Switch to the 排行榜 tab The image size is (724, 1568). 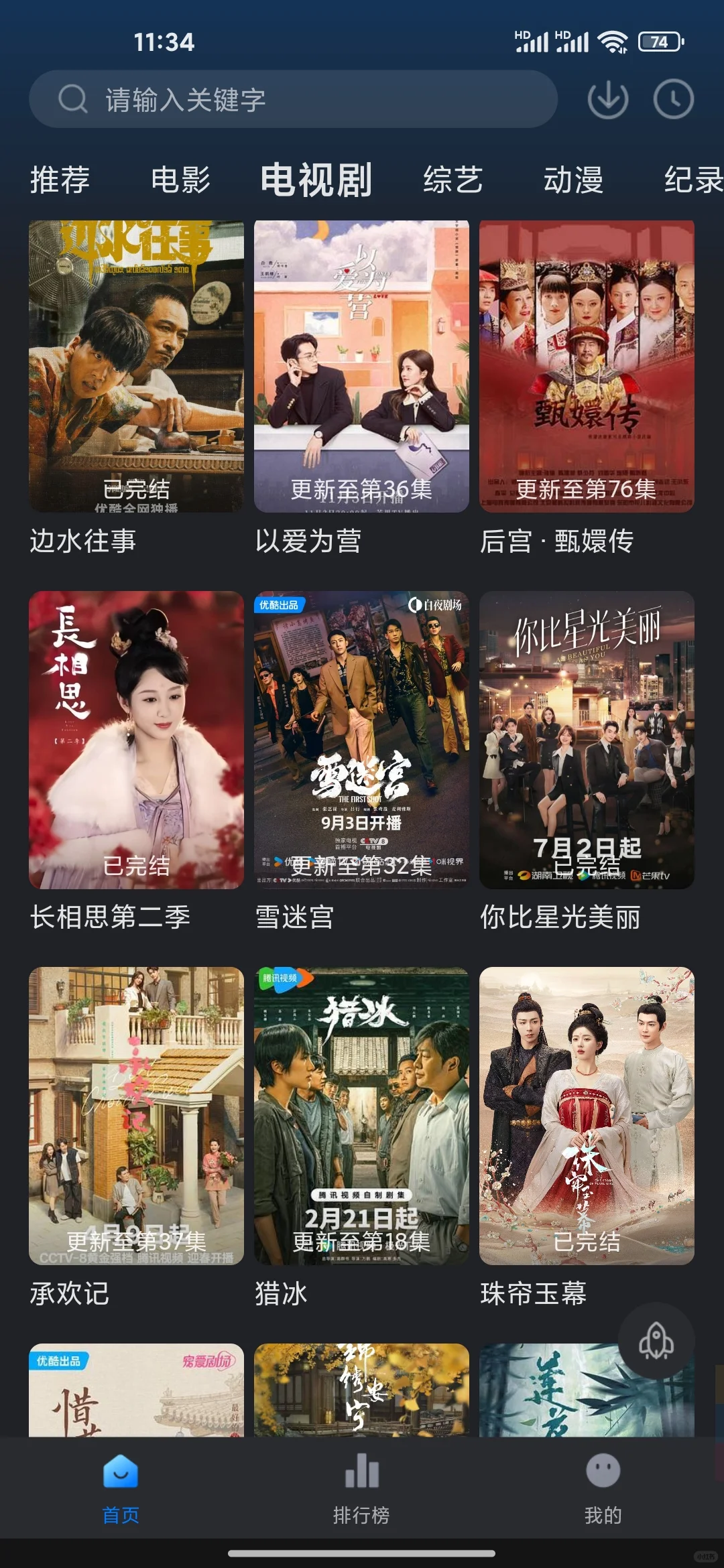click(361, 1485)
